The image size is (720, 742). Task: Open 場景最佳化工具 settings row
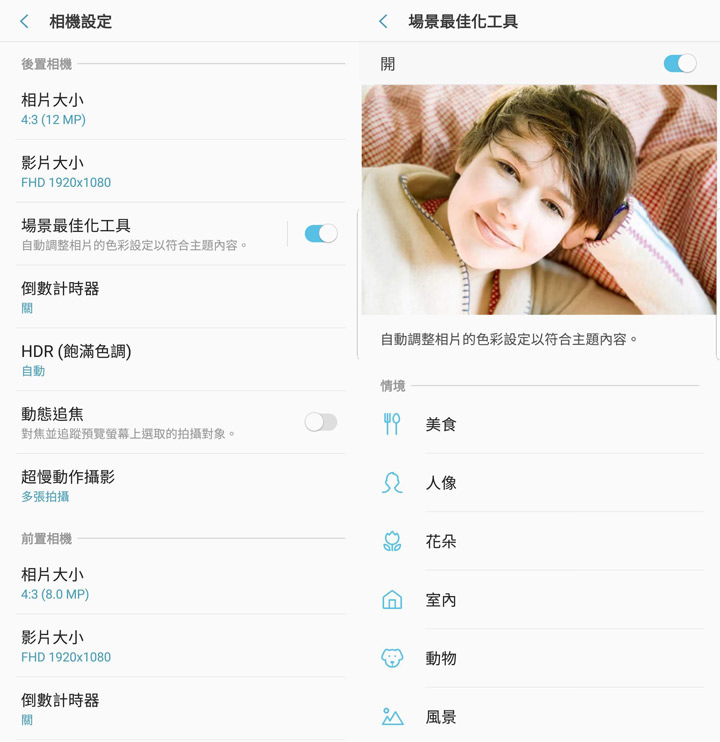click(x=140, y=234)
